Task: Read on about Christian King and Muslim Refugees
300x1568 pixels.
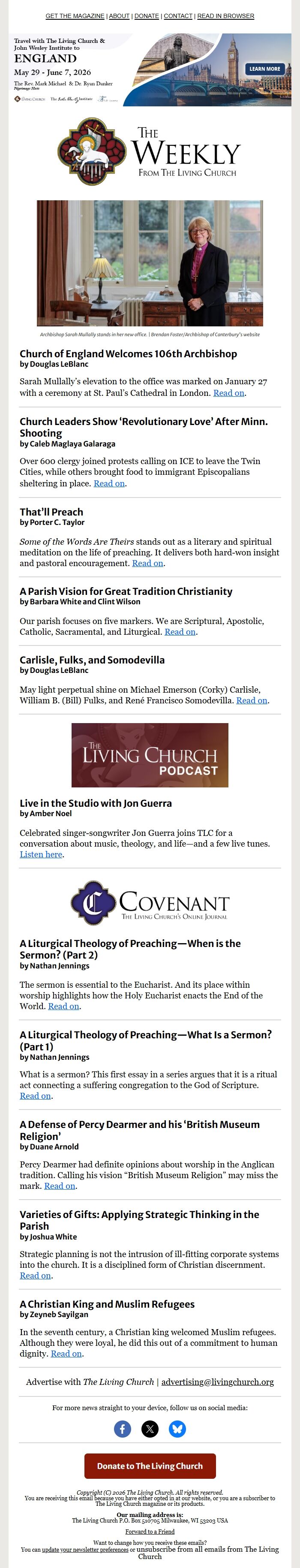Action: pyautogui.click(x=66, y=1354)
